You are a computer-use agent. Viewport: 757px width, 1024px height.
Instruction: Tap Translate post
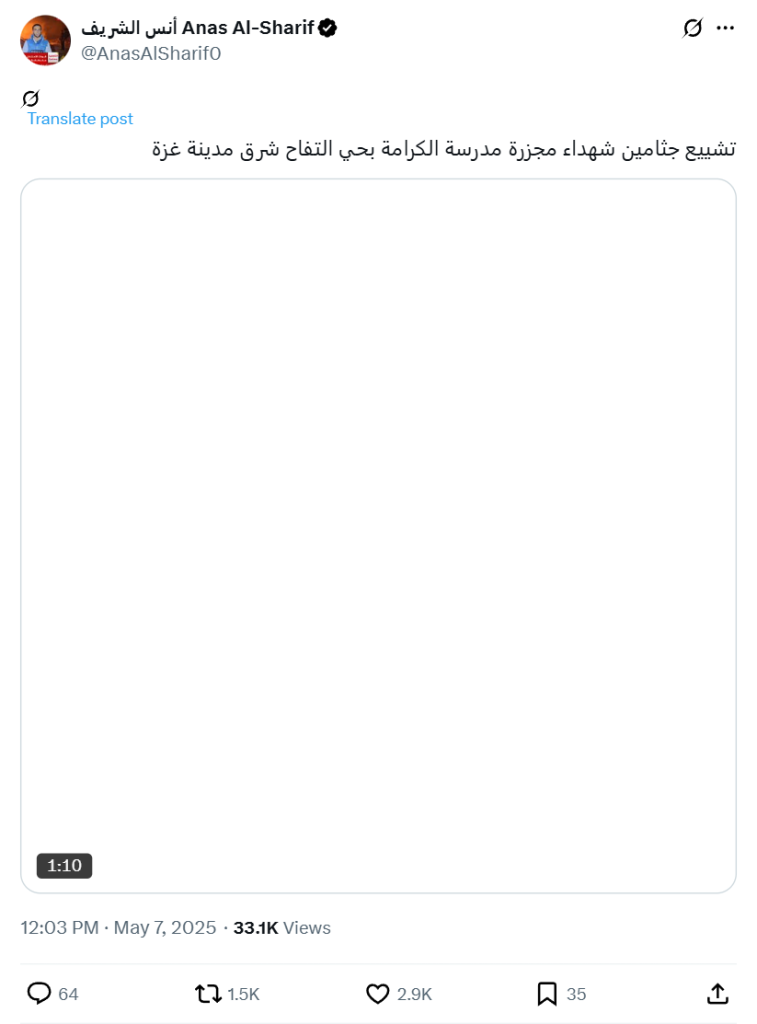point(80,118)
